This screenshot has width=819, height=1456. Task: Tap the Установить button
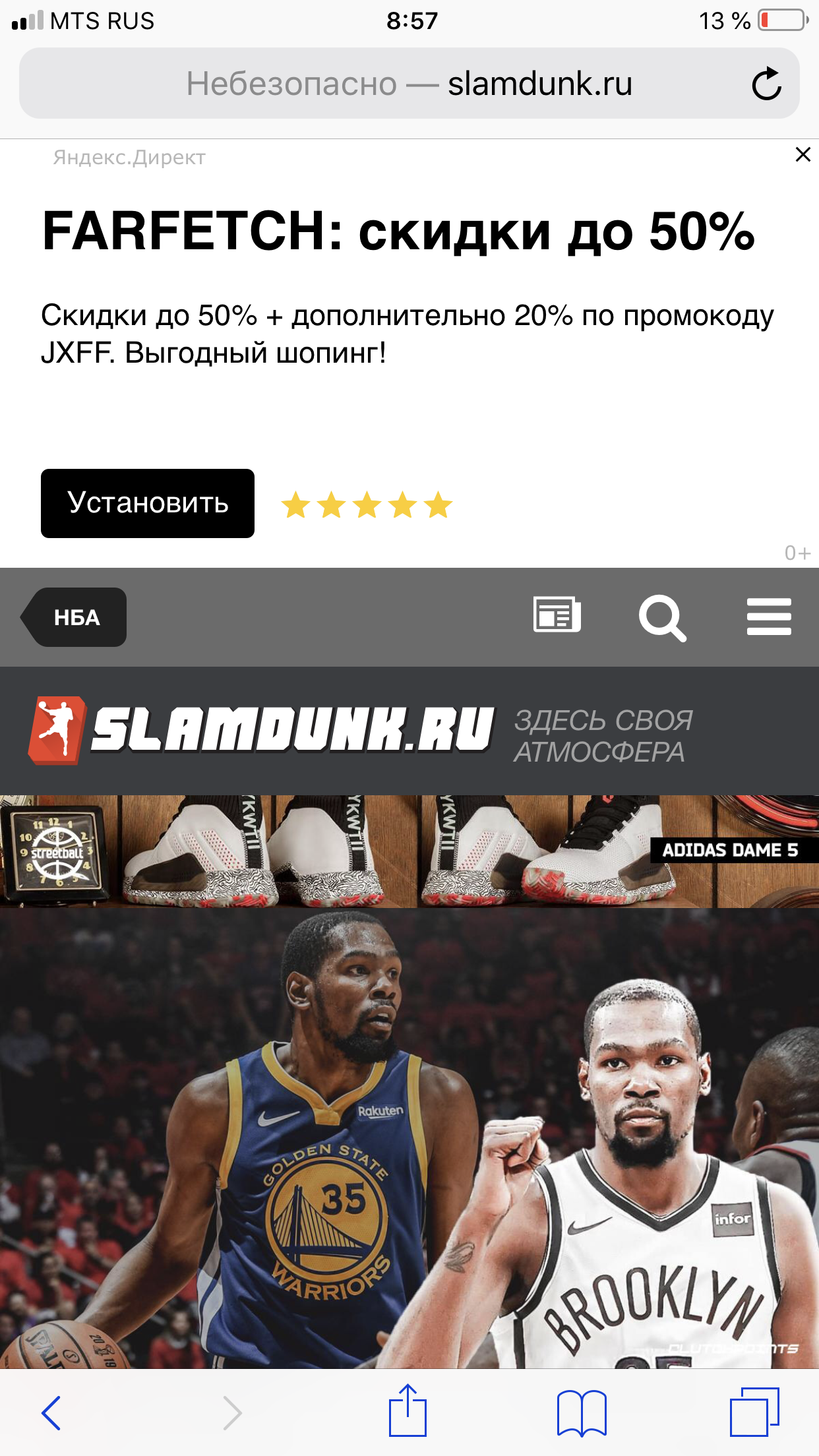(148, 503)
